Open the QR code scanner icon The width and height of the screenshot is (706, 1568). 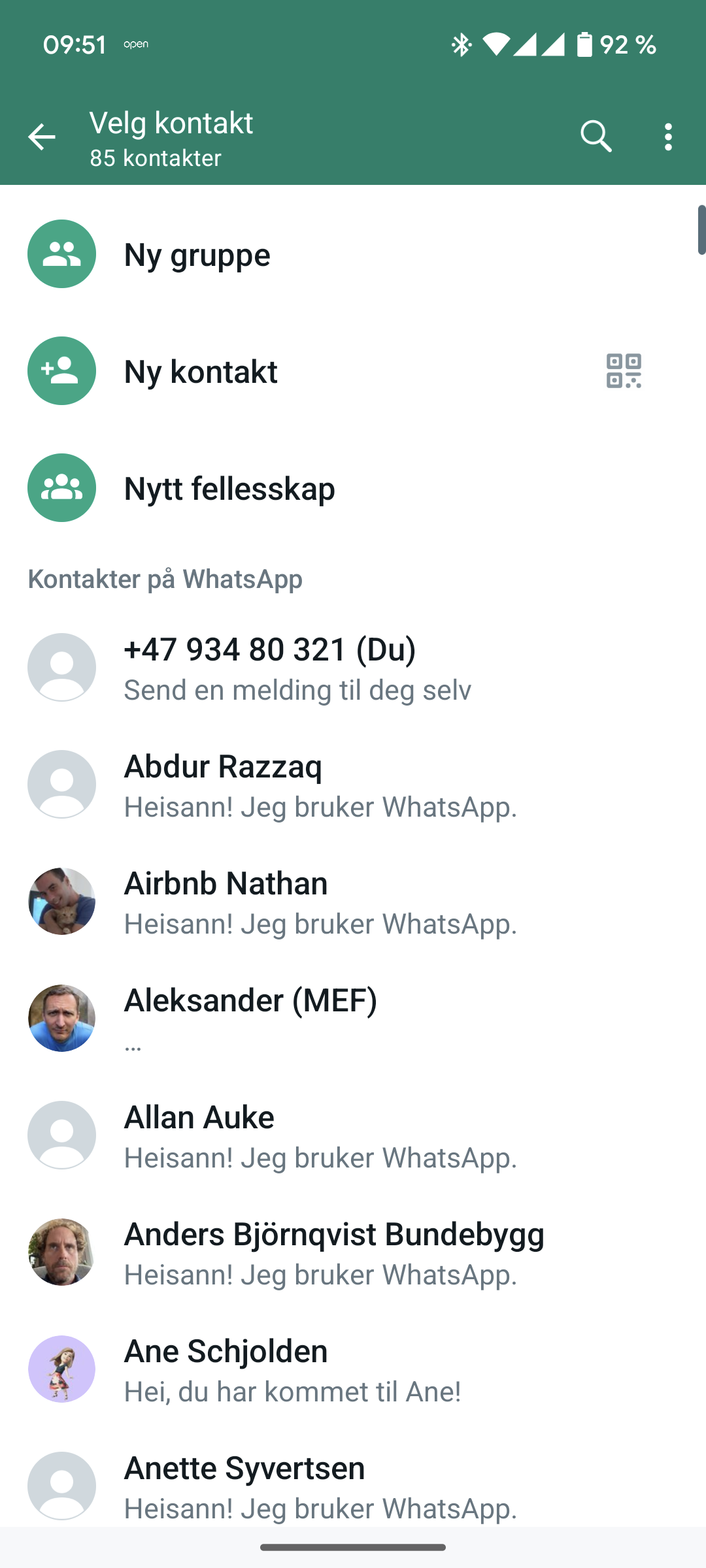coord(624,371)
